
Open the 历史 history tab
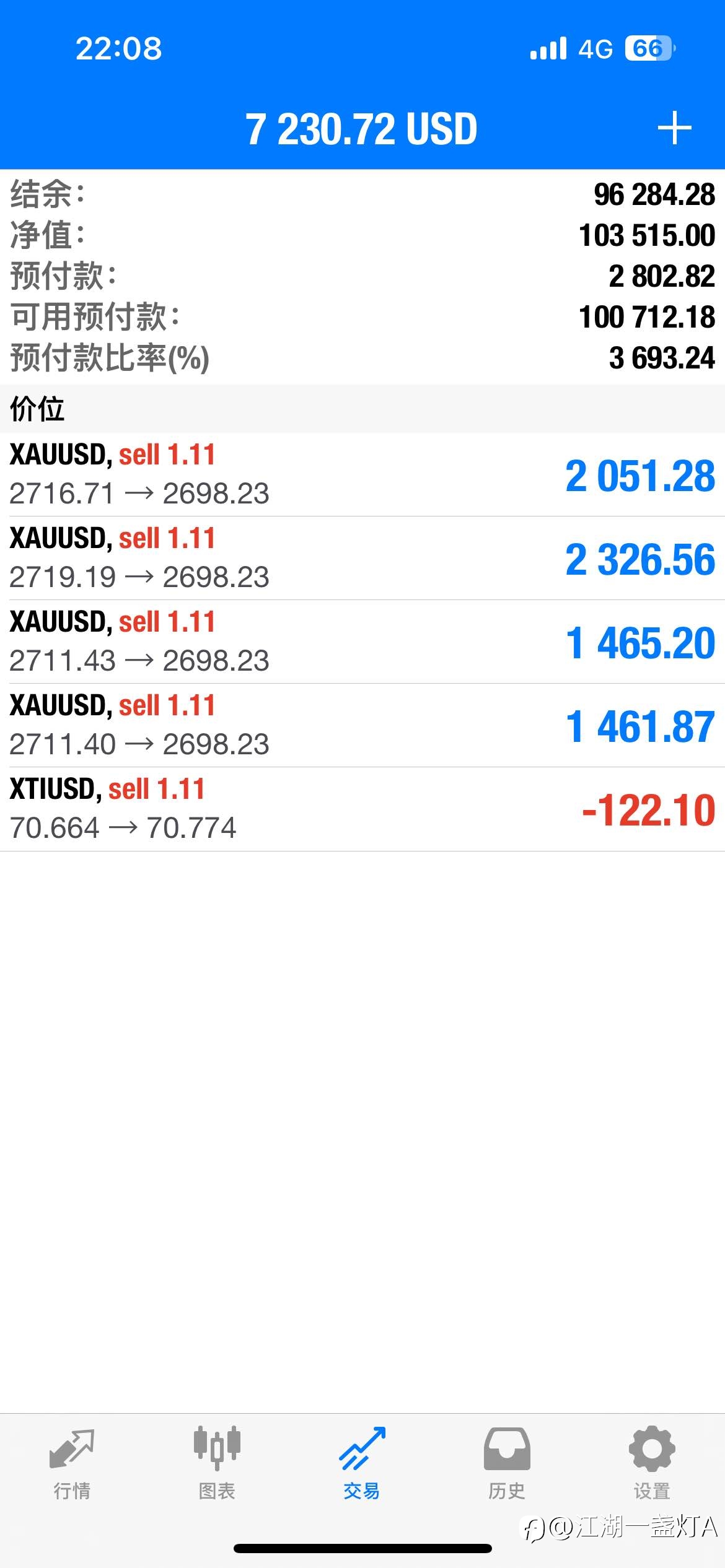[x=507, y=1464]
